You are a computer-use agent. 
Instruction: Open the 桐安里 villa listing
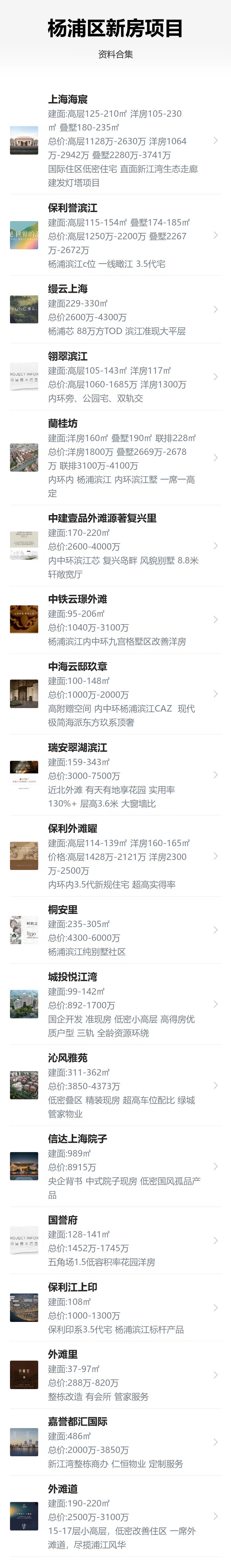(115, 931)
